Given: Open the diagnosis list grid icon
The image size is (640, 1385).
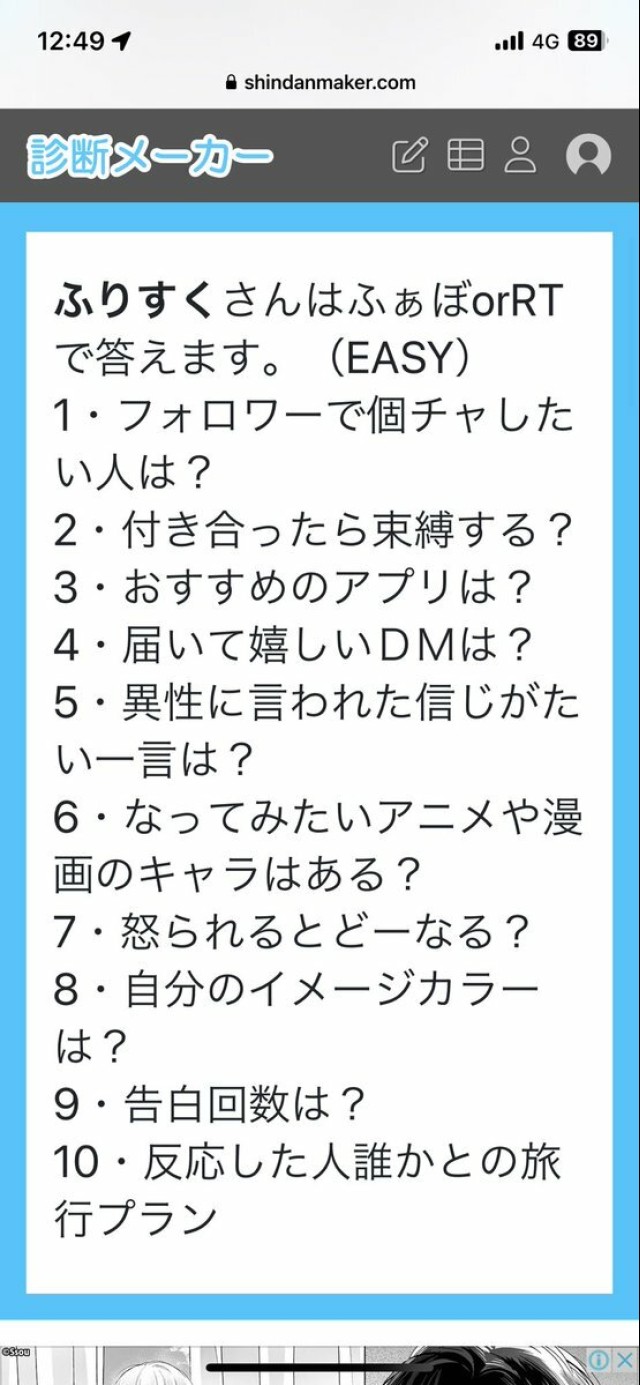Looking at the screenshot, I should click(x=465, y=156).
